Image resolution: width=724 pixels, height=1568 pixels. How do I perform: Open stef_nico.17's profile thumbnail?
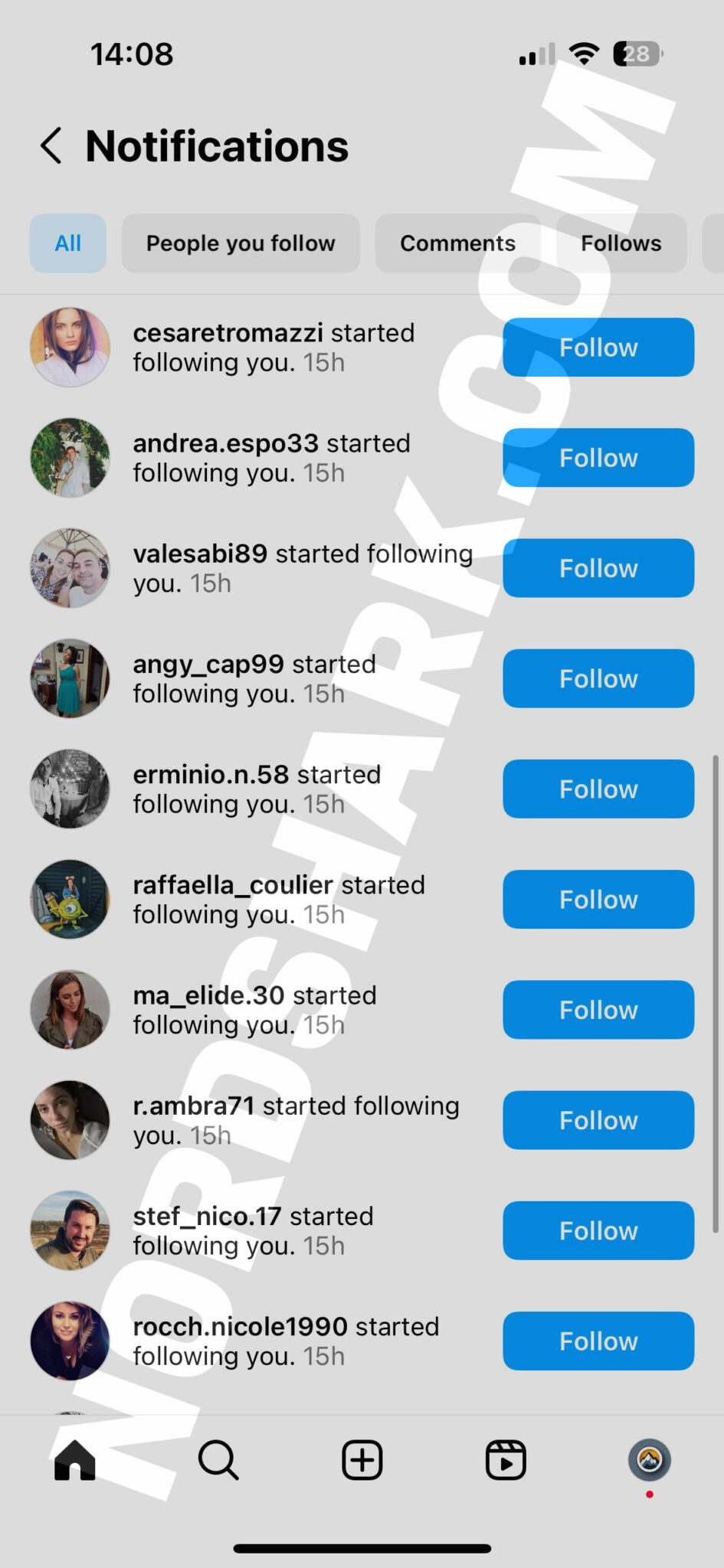pos(70,1230)
